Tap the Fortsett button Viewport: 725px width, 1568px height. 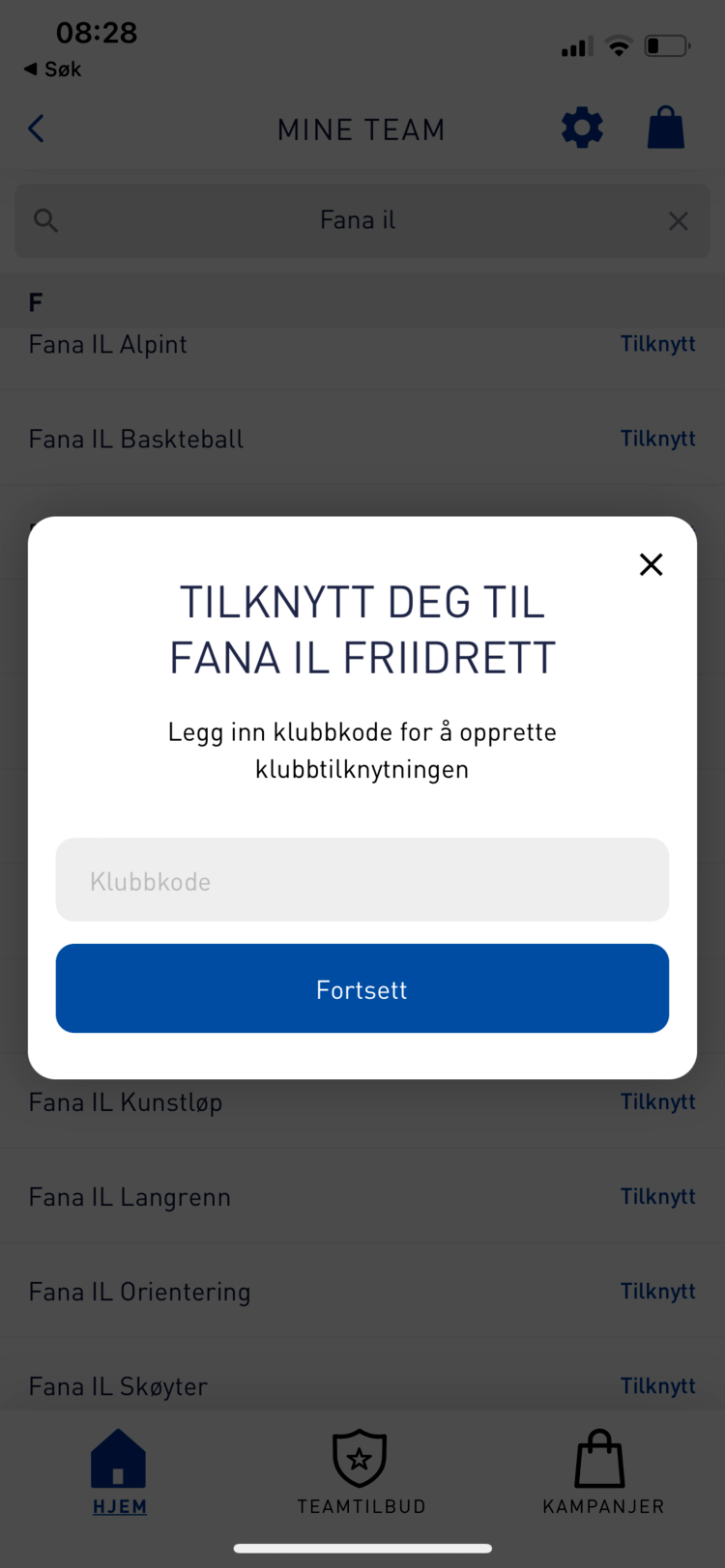(x=362, y=988)
